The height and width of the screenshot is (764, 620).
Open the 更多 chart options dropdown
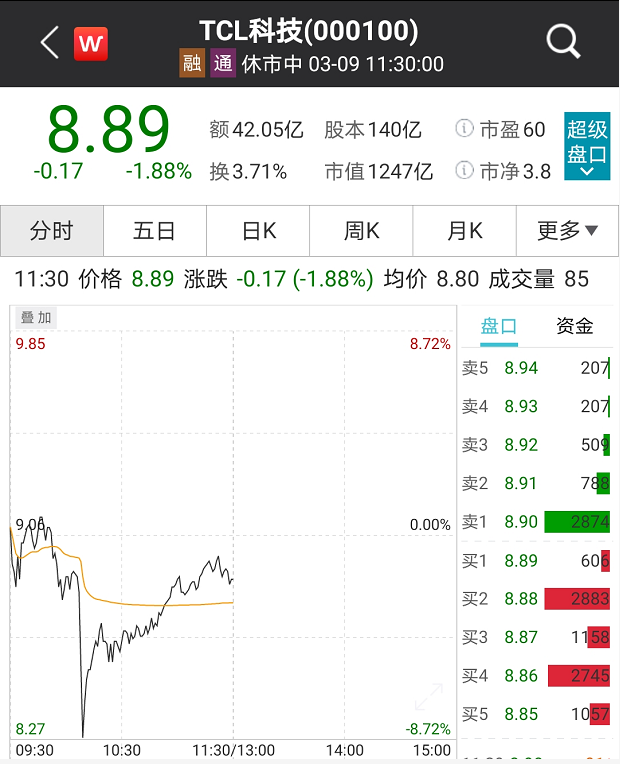(567, 231)
